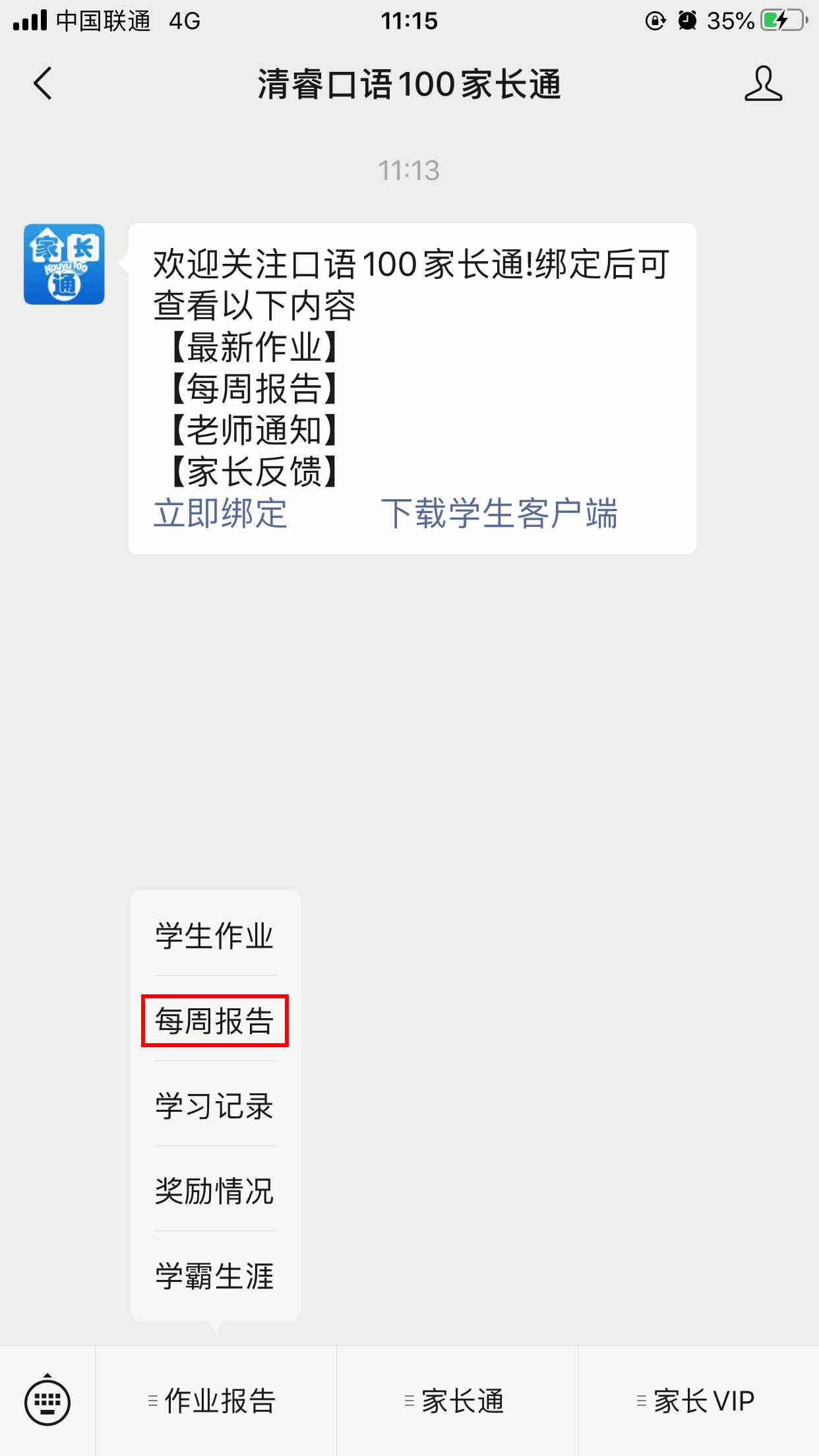Open the 家长通 bottom menu
This screenshot has width=819, height=1456.
pyautogui.click(x=457, y=1401)
